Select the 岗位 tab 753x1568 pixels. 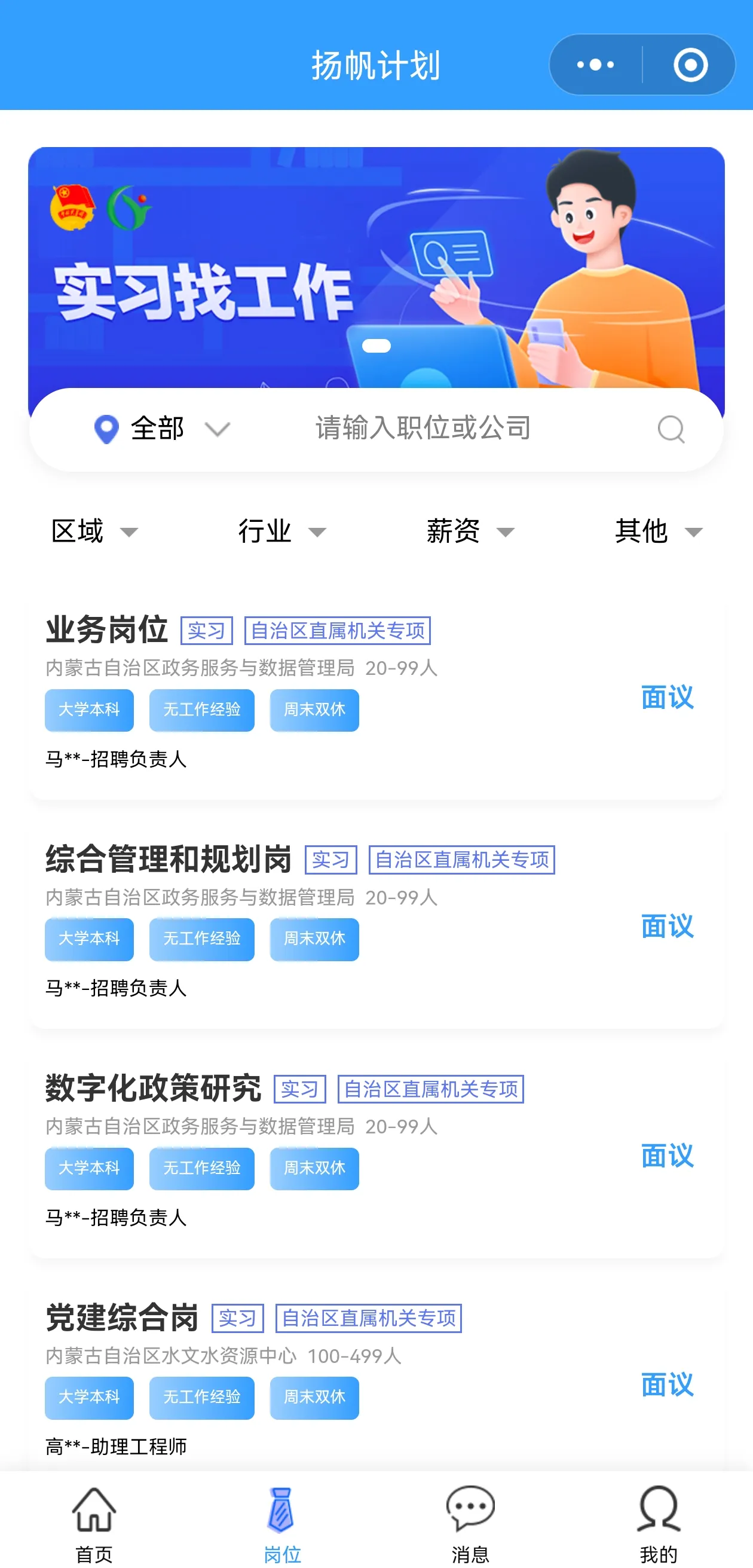coord(282,1523)
